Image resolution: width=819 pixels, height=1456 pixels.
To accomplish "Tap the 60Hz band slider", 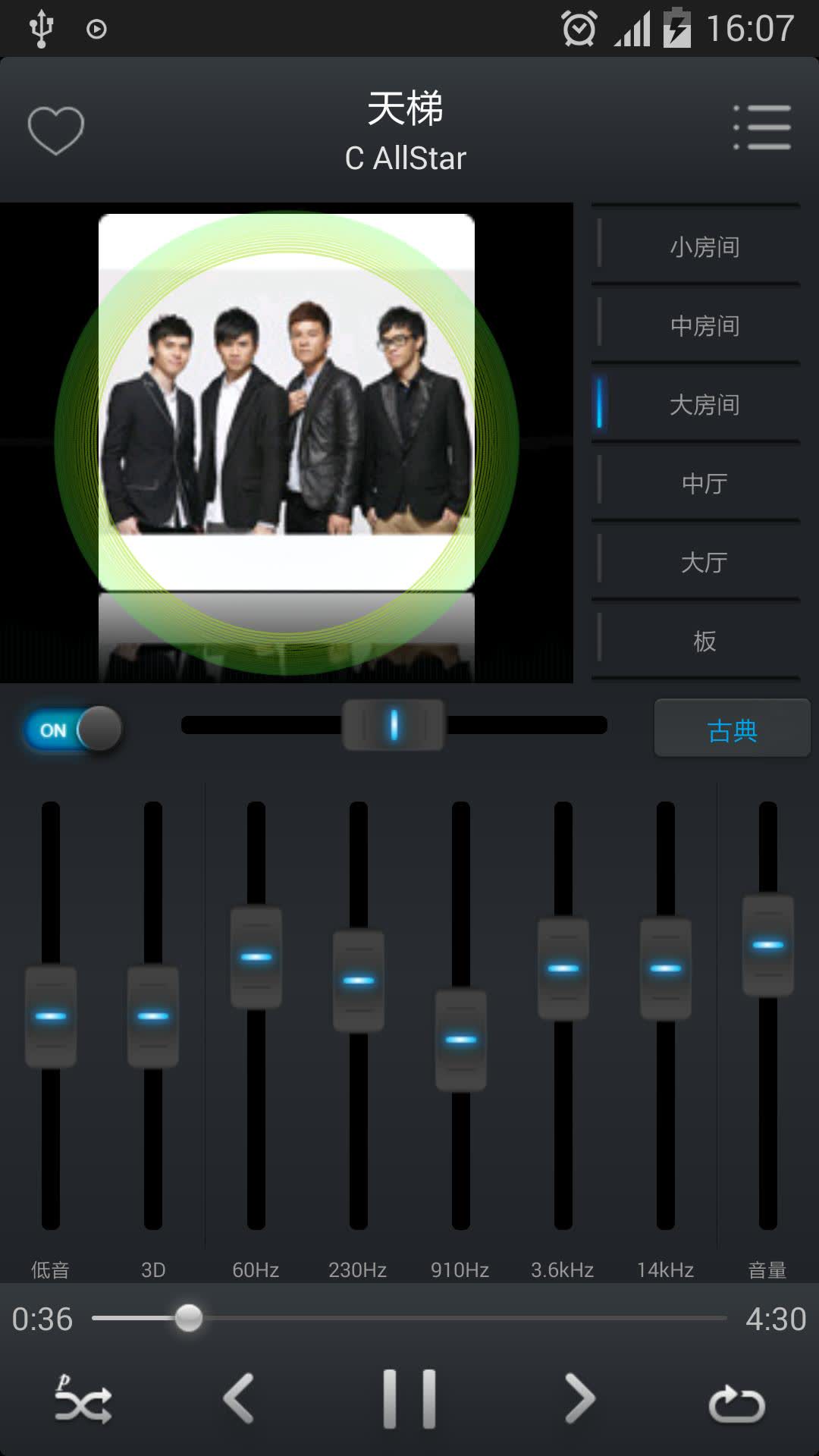I will point(256,957).
